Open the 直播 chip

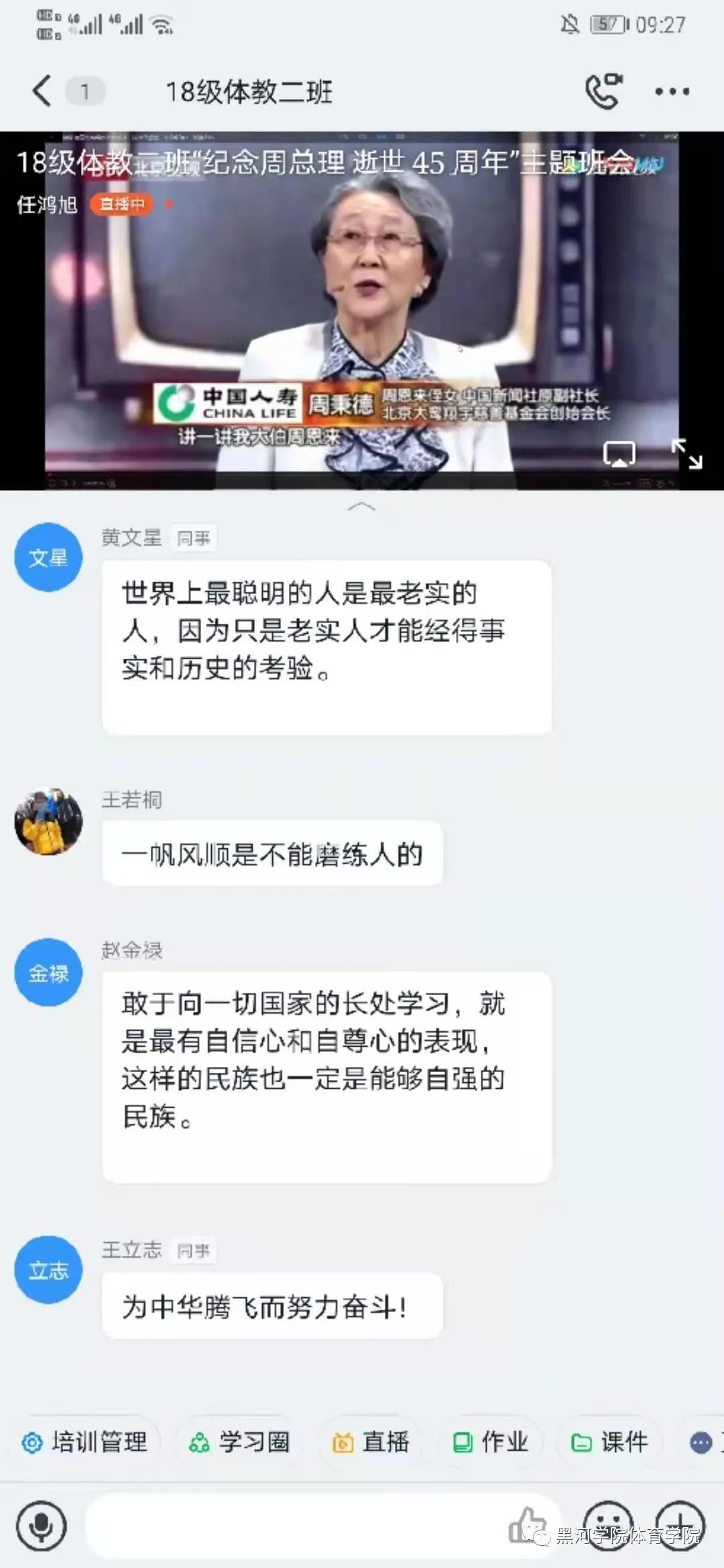click(371, 1442)
